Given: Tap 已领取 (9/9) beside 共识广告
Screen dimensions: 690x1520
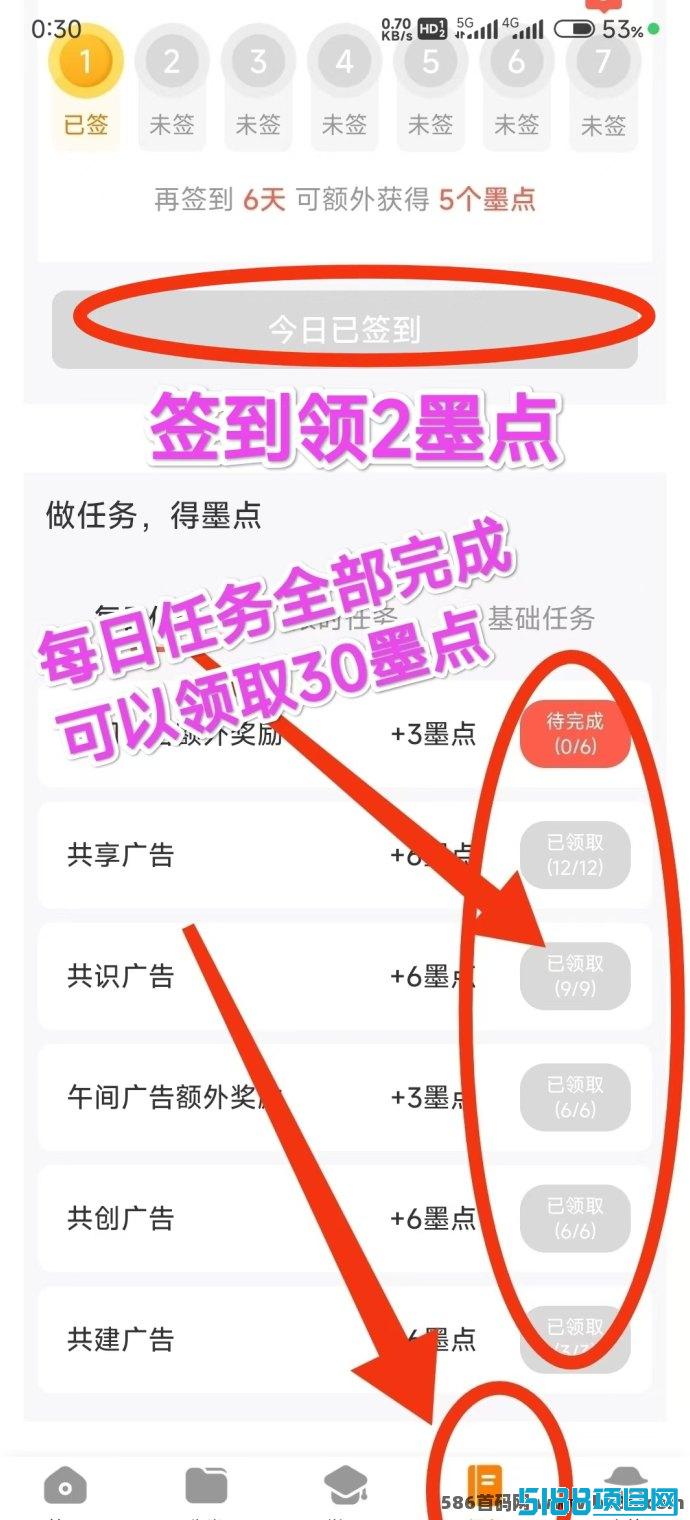Looking at the screenshot, I should 575,976.
